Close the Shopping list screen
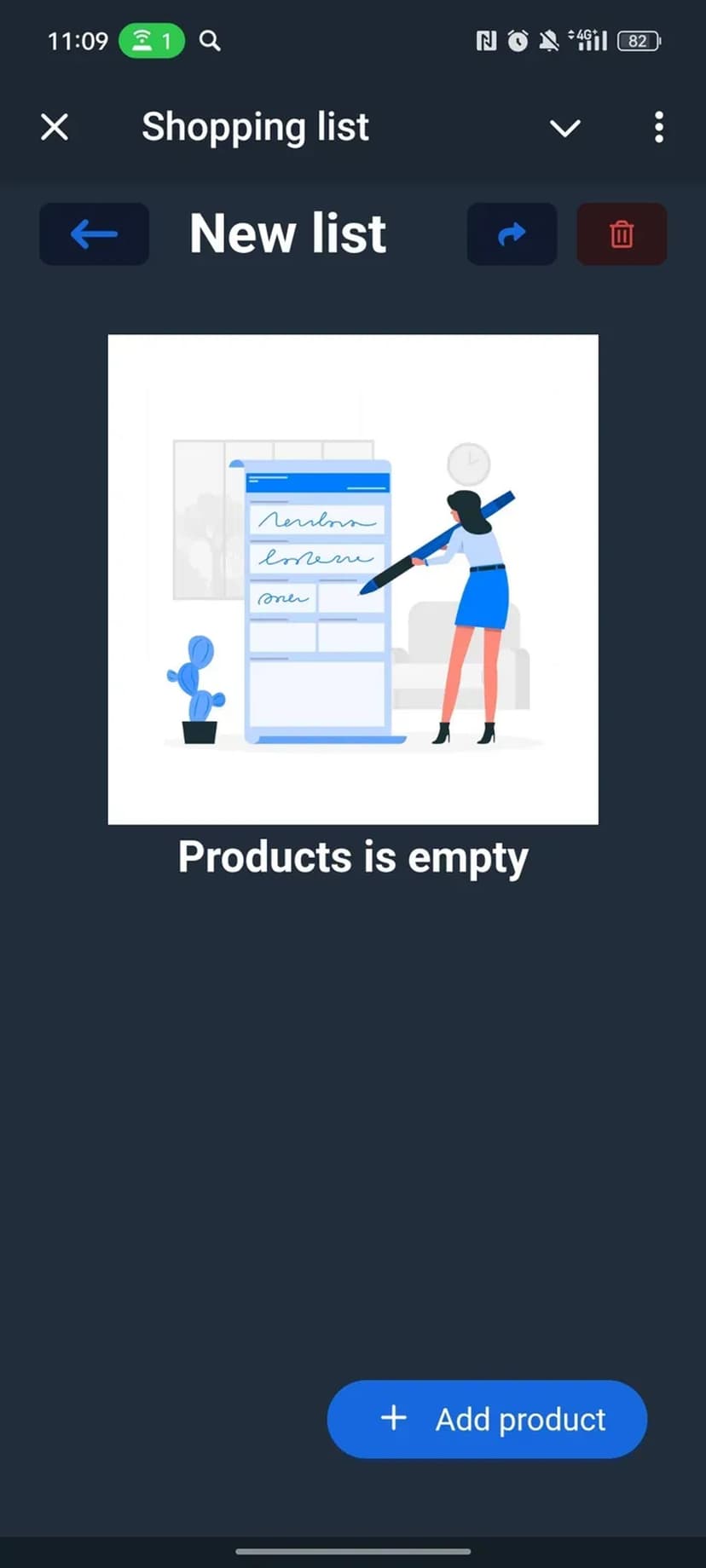 (x=55, y=128)
